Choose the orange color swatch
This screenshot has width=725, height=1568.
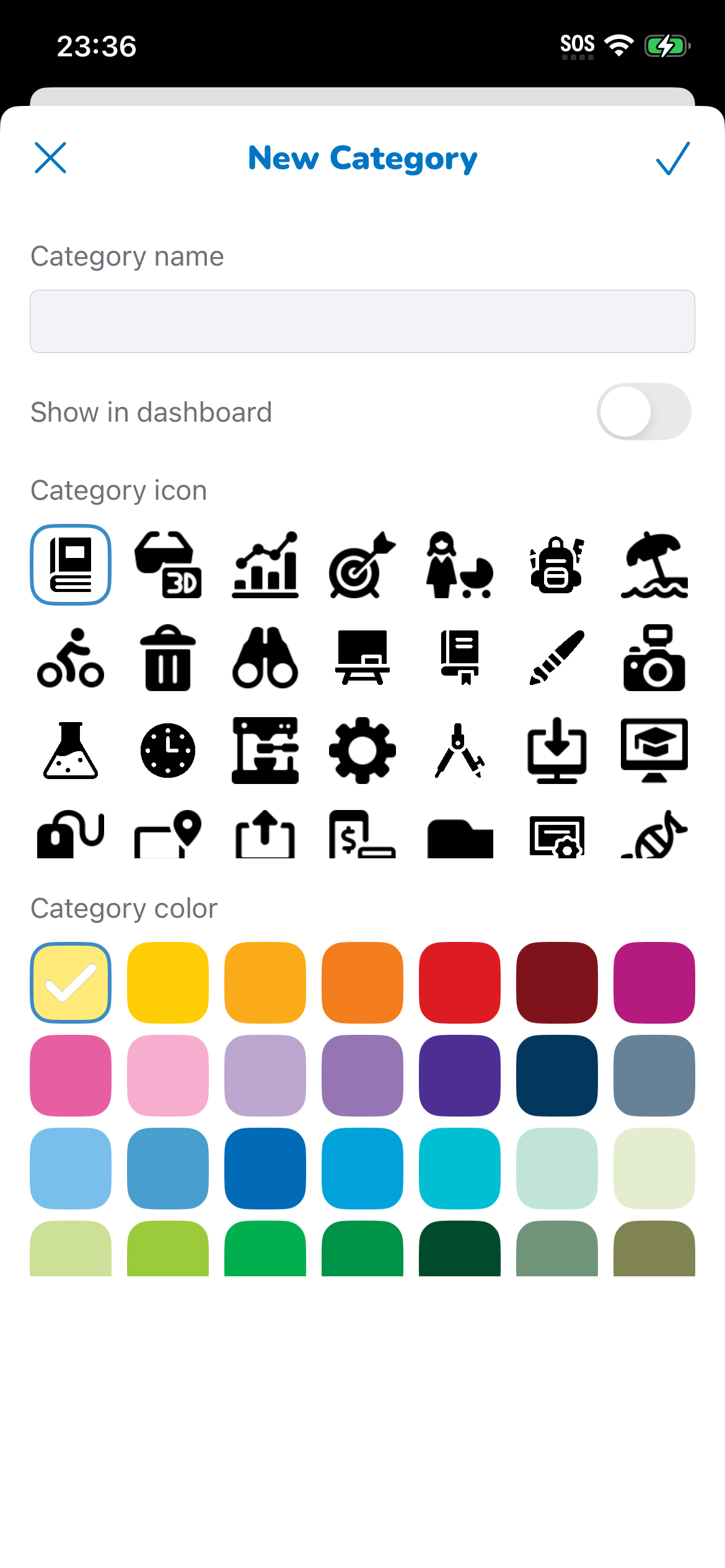(362, 983)
